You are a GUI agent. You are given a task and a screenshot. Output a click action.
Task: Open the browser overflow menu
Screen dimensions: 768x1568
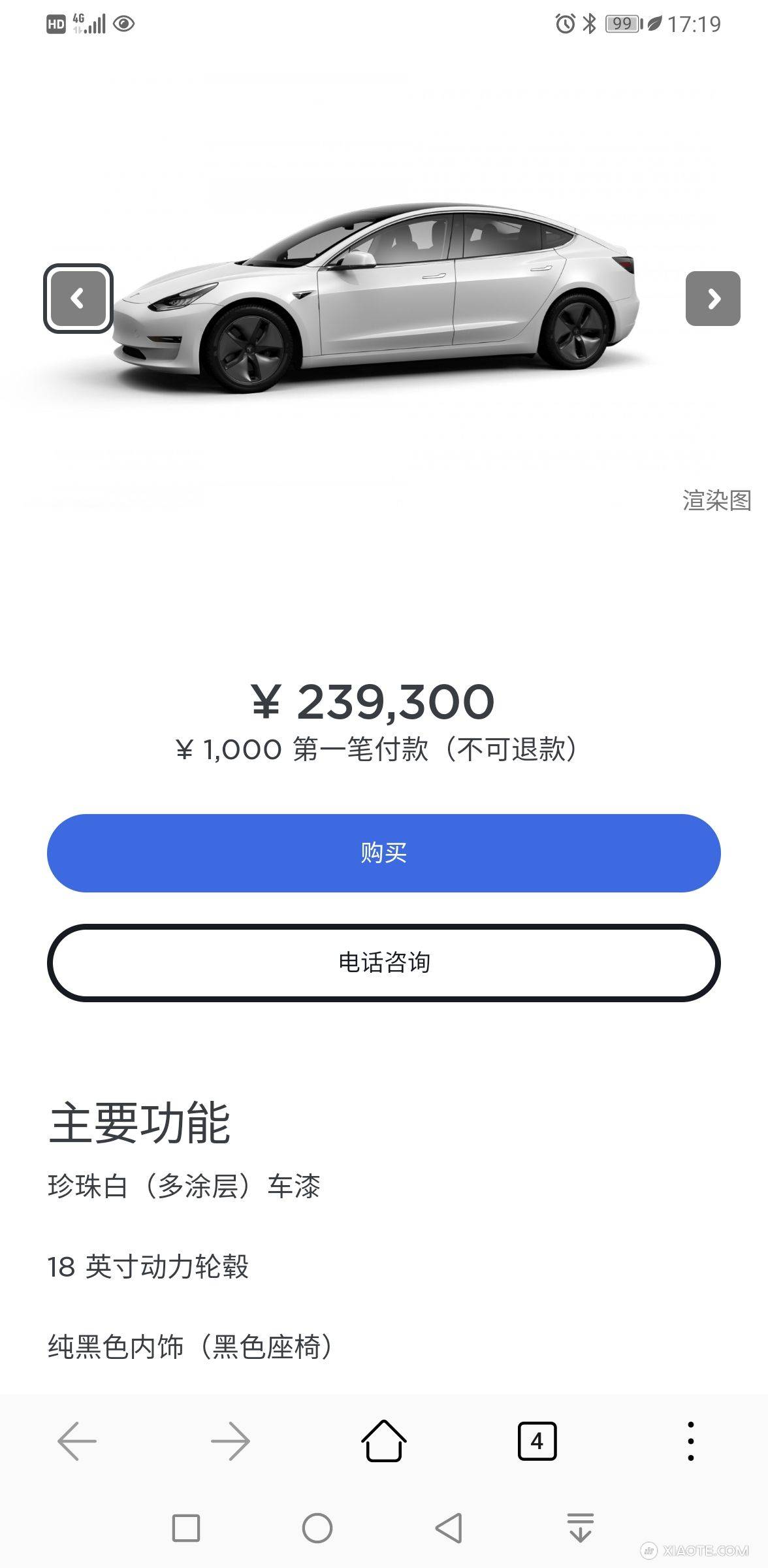[x=690, y=1441]
